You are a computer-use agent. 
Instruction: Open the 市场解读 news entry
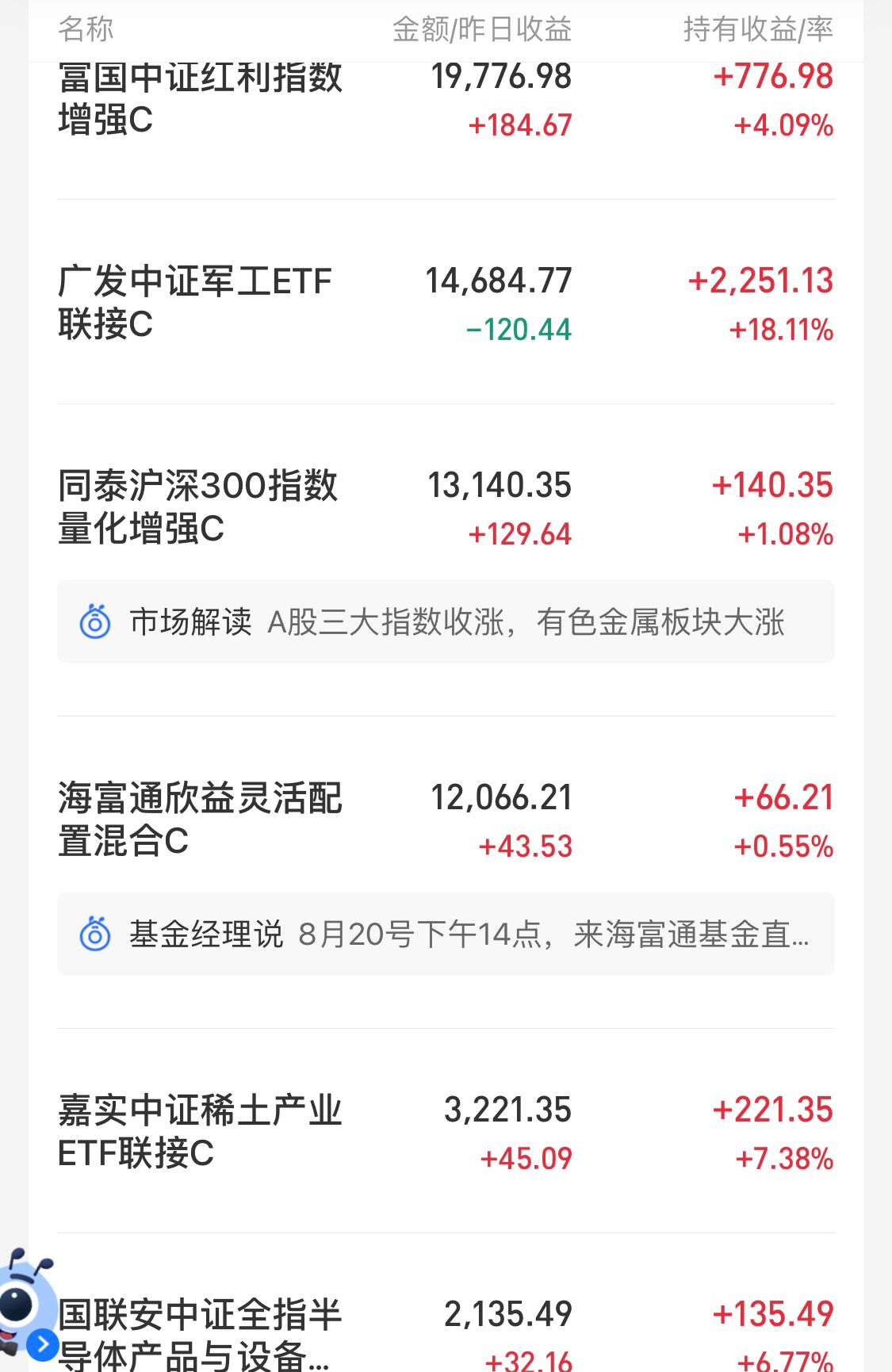tap(444, 622)
